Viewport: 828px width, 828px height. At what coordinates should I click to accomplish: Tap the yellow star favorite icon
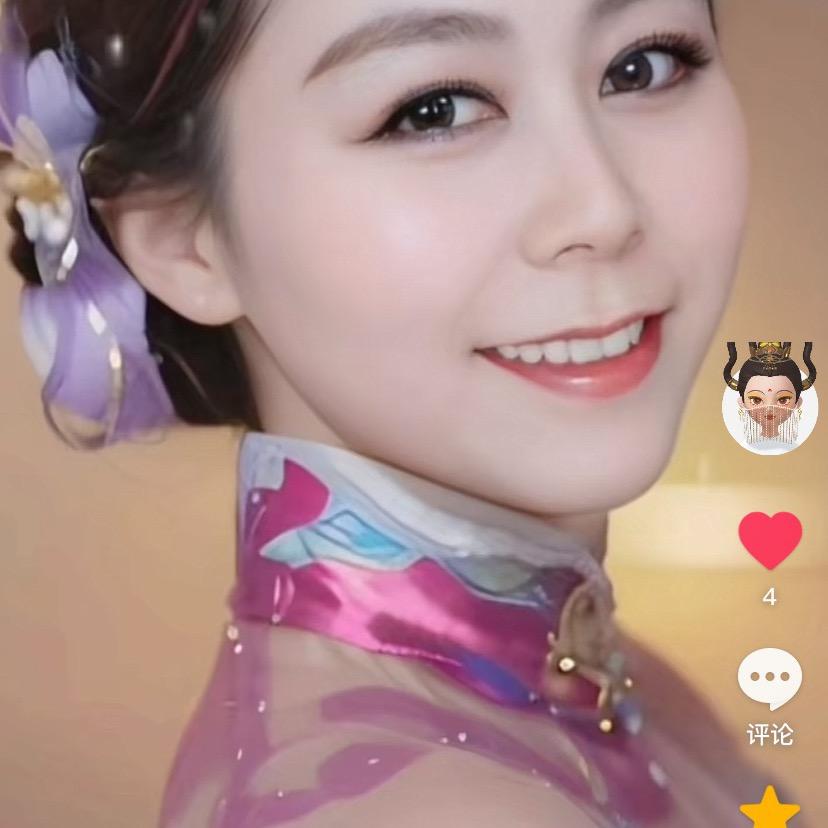coord(769,809)
